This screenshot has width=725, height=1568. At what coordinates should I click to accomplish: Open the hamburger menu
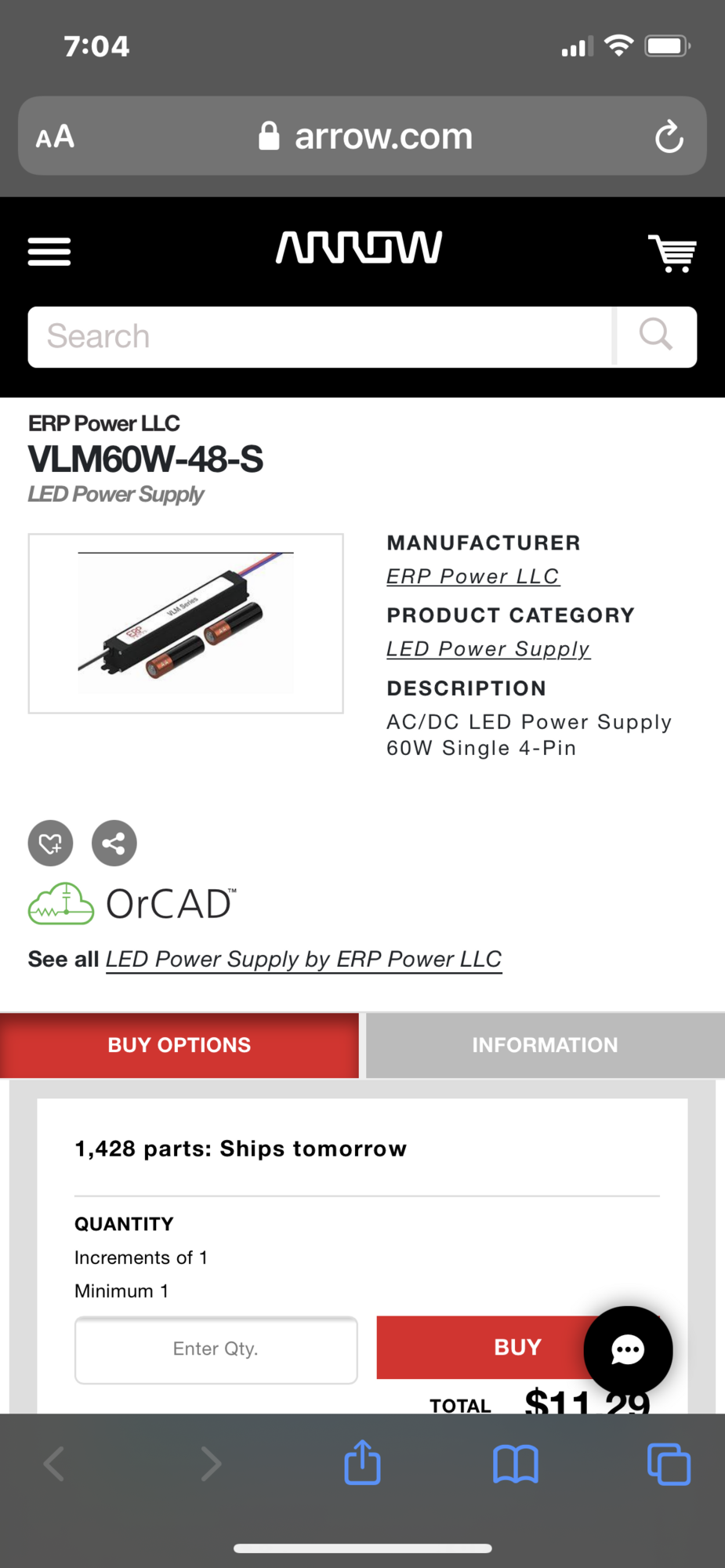(49, 252)
